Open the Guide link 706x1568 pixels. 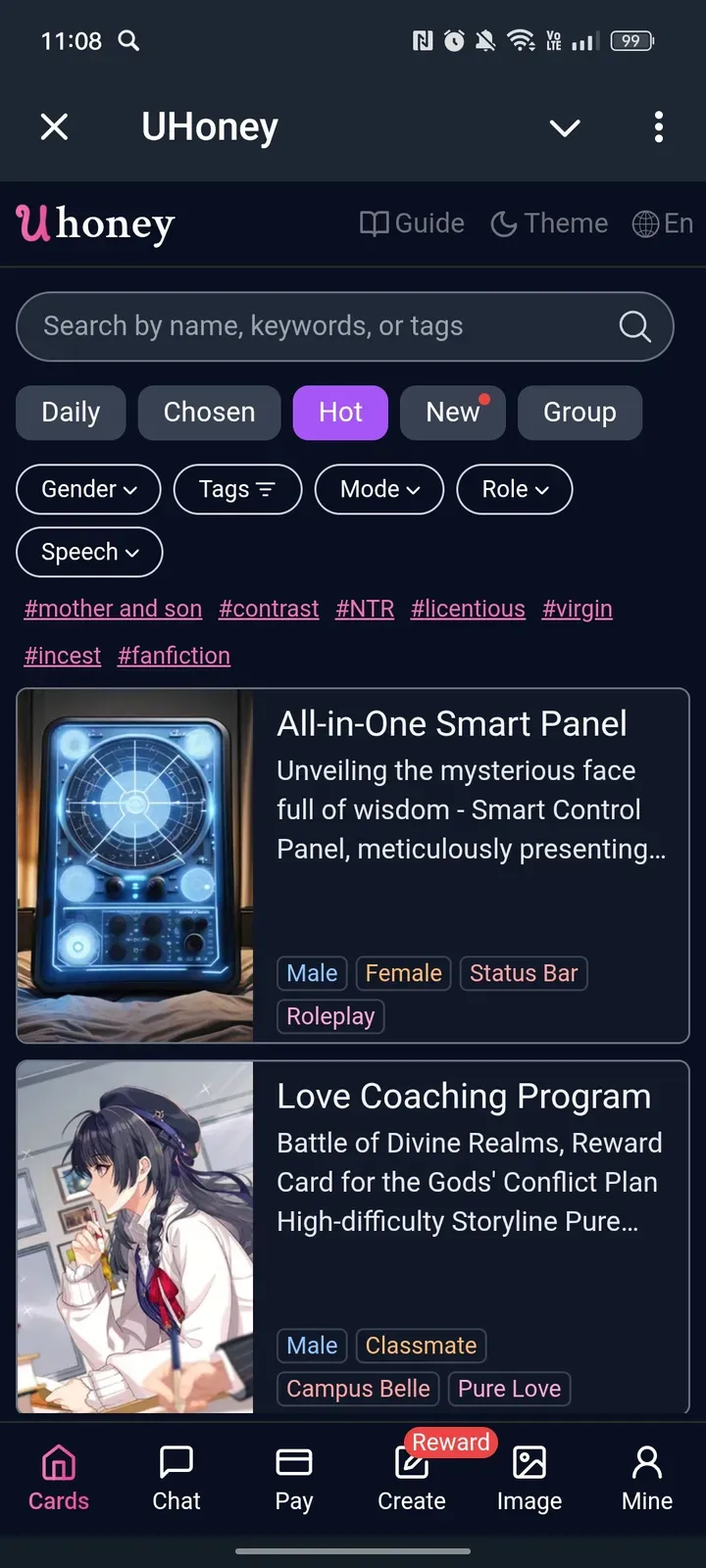point(412,223)
